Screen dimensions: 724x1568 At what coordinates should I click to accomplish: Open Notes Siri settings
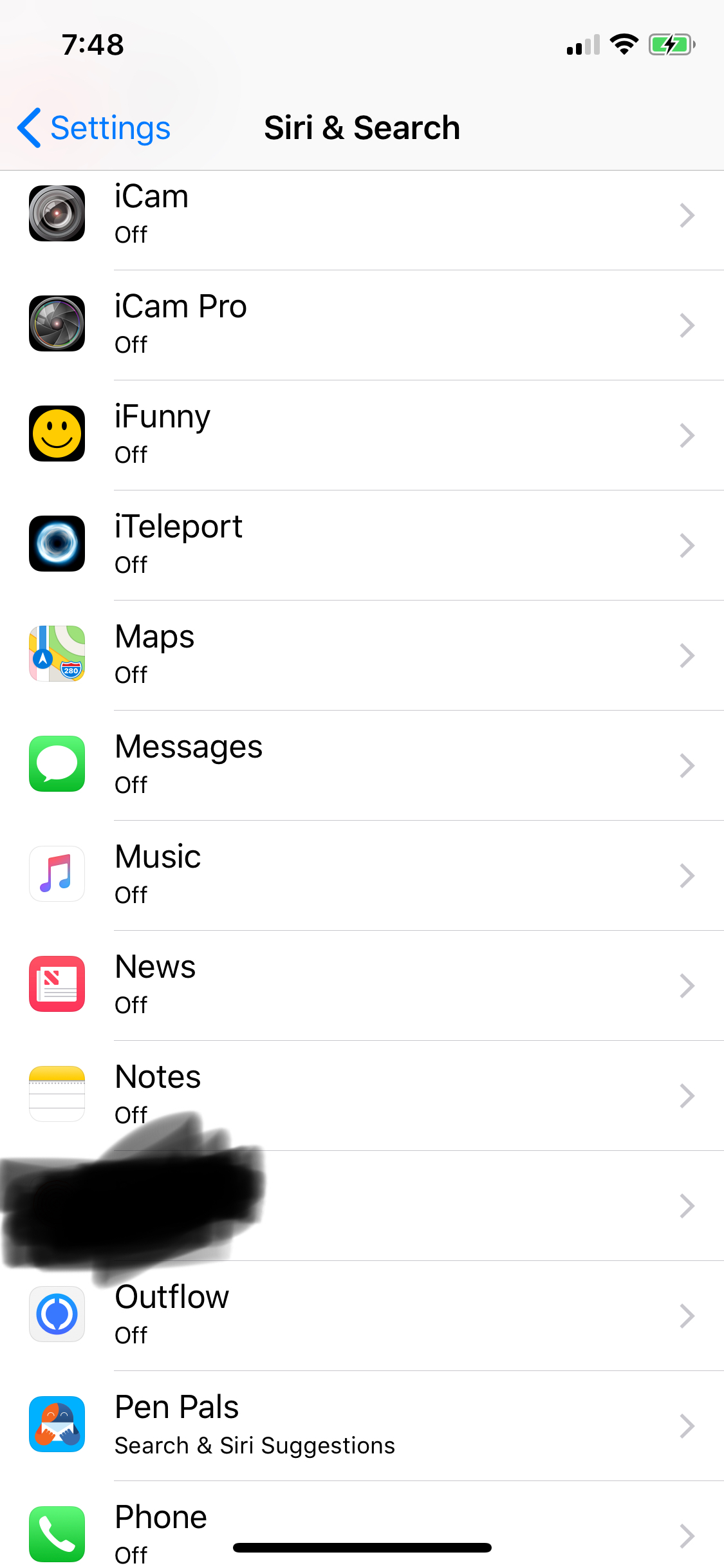pyautogui.click(x=362, y=1096)
